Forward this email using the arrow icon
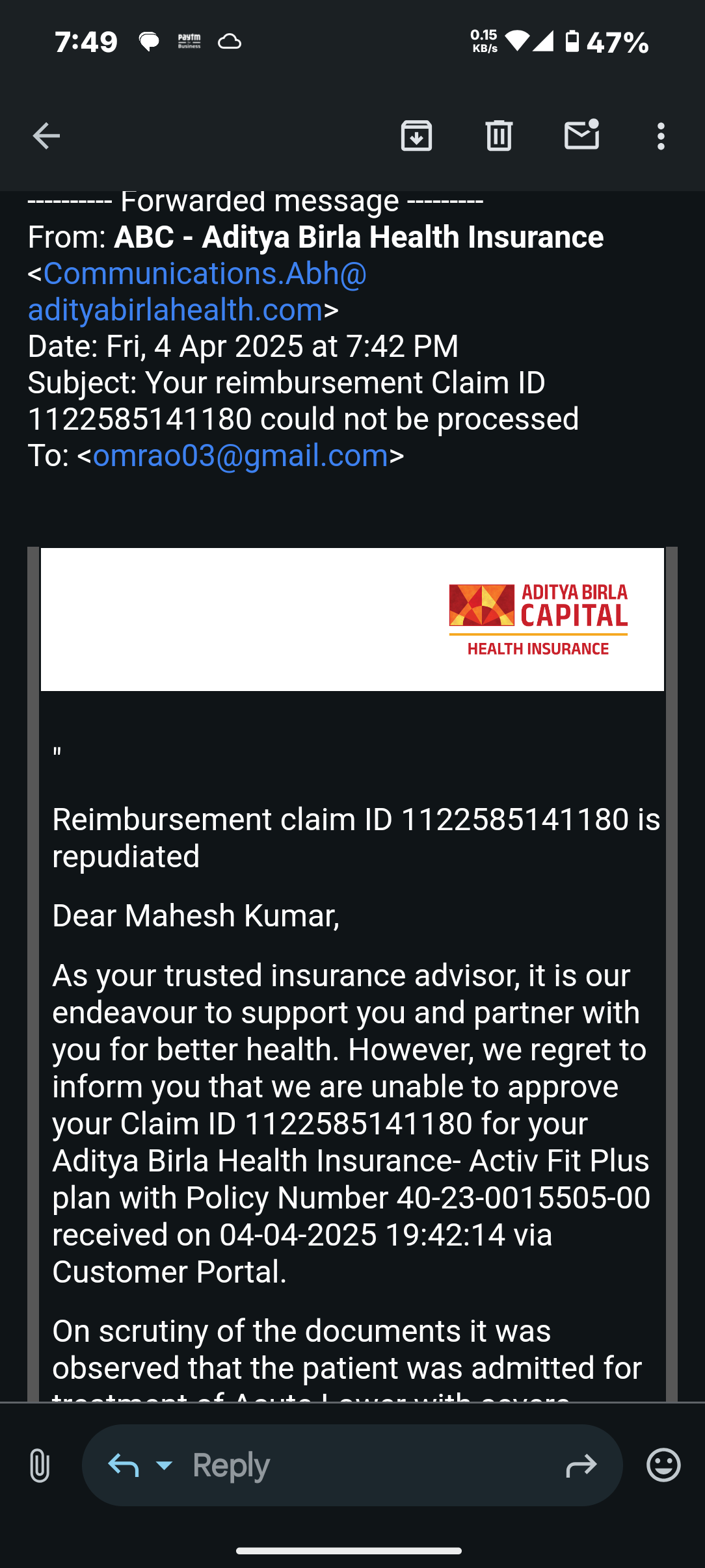 (x=581, y=1465)
